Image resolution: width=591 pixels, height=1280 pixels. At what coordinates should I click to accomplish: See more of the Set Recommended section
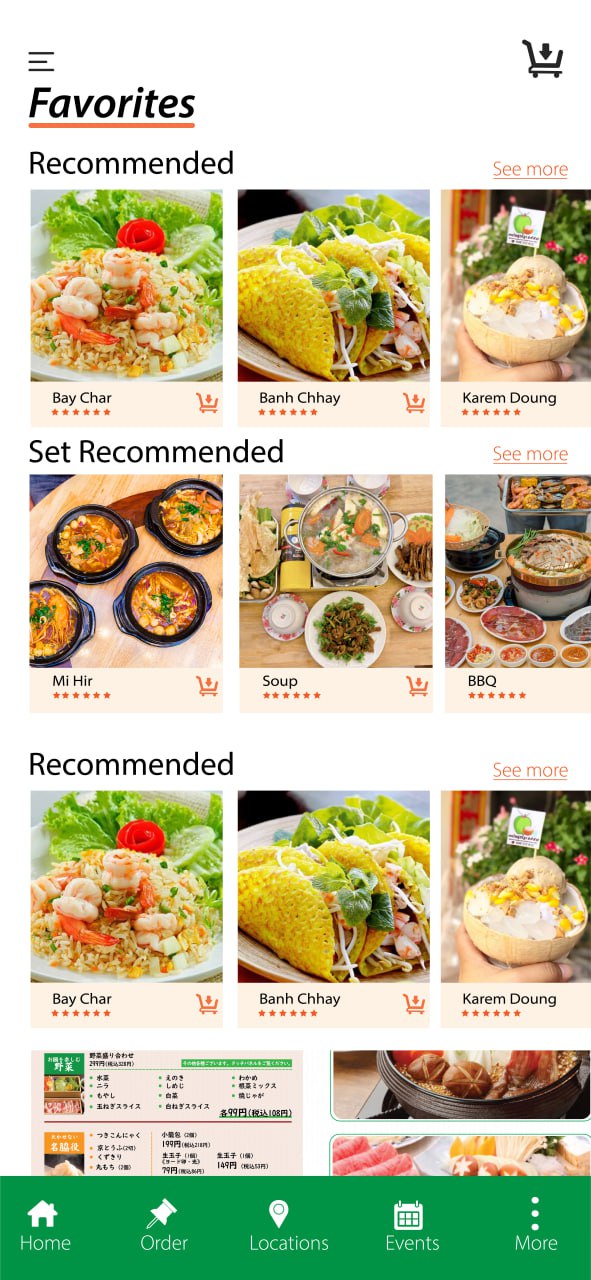(530, 454)
